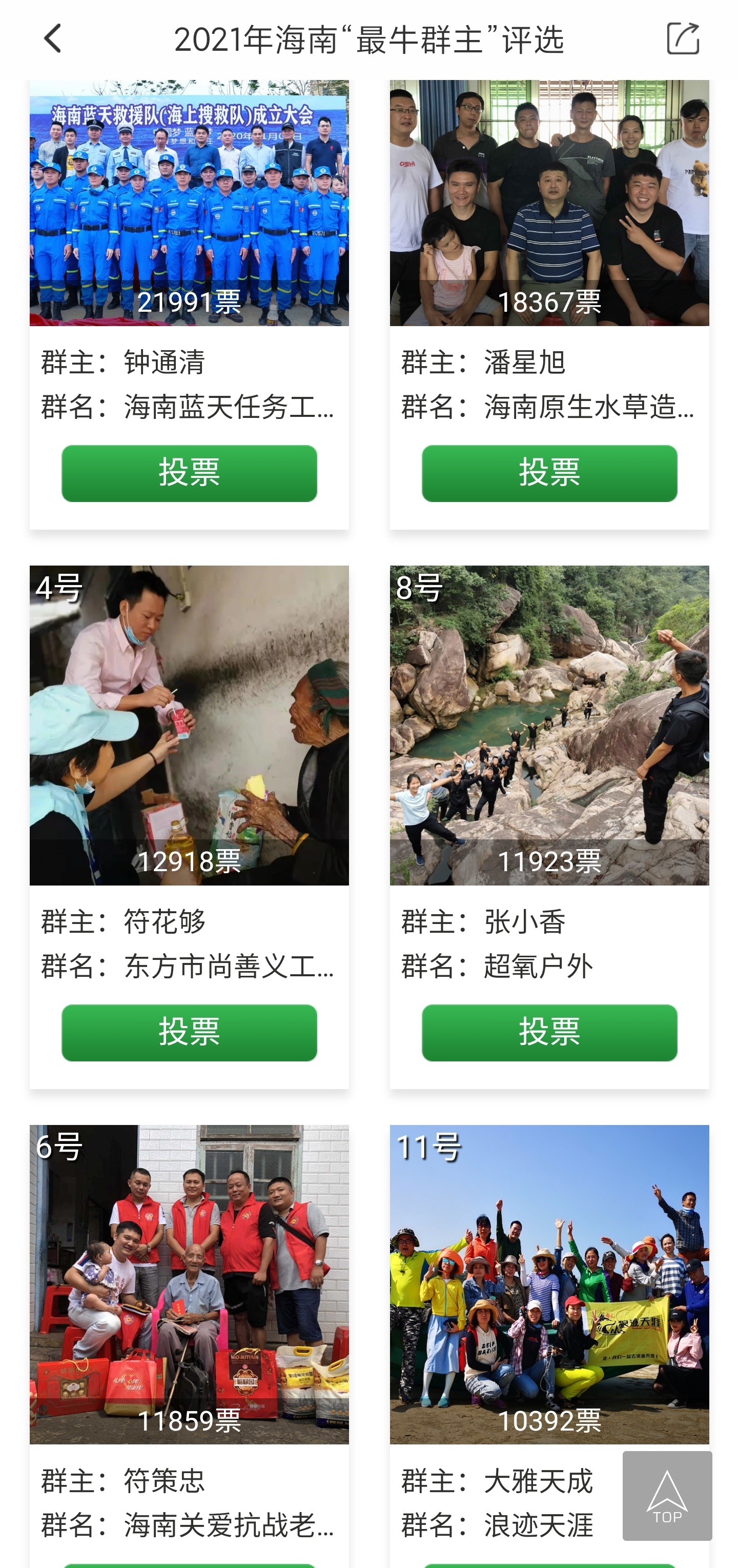Screen dimensions: 738x1568
Task: Jump to top with the TOP button
Action: tap(667, 1496)
